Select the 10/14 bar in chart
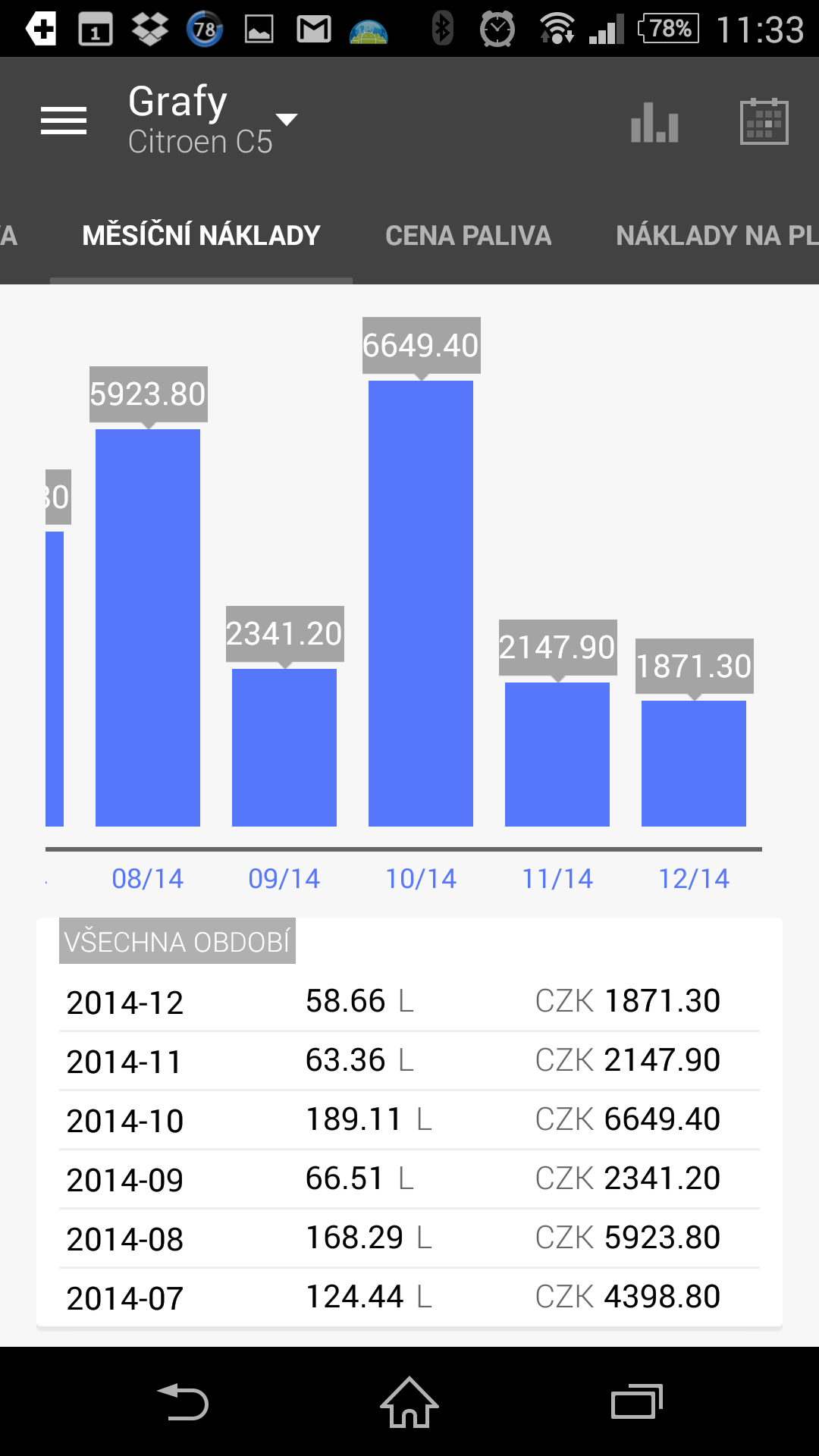 (x=421, y=603)
